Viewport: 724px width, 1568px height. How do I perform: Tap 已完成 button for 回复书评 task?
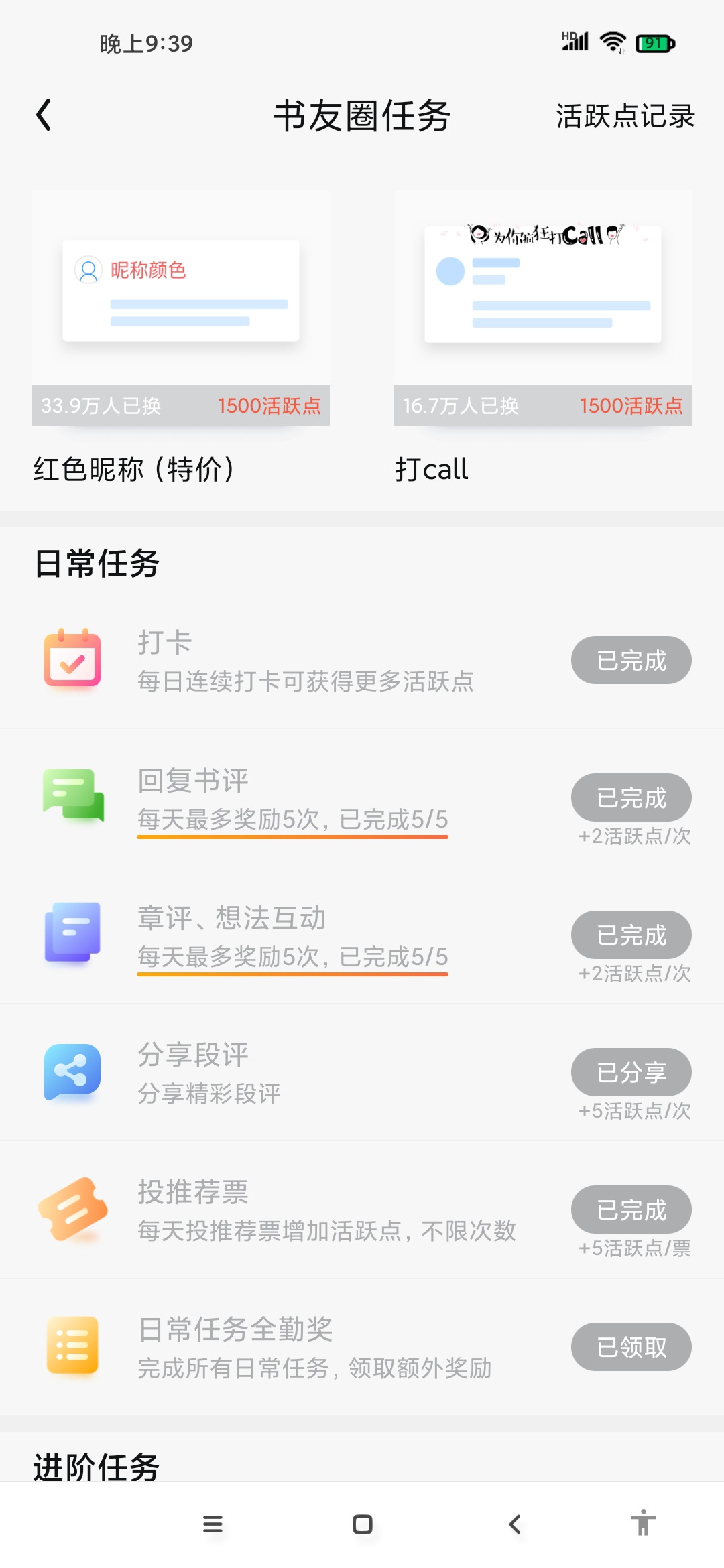point(631,797)
